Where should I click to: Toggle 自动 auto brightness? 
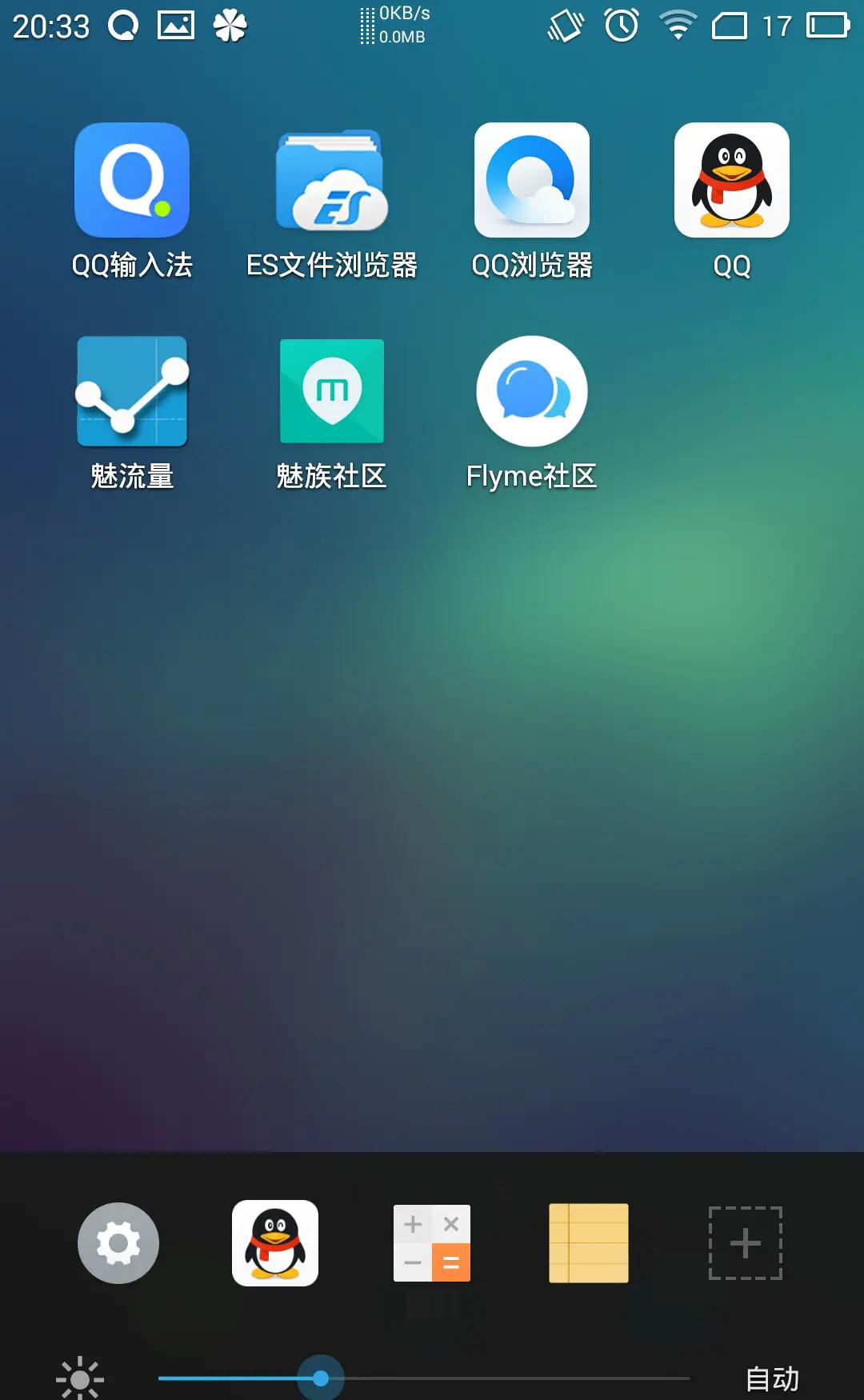pyautogui.click(x=772, y=1378)
